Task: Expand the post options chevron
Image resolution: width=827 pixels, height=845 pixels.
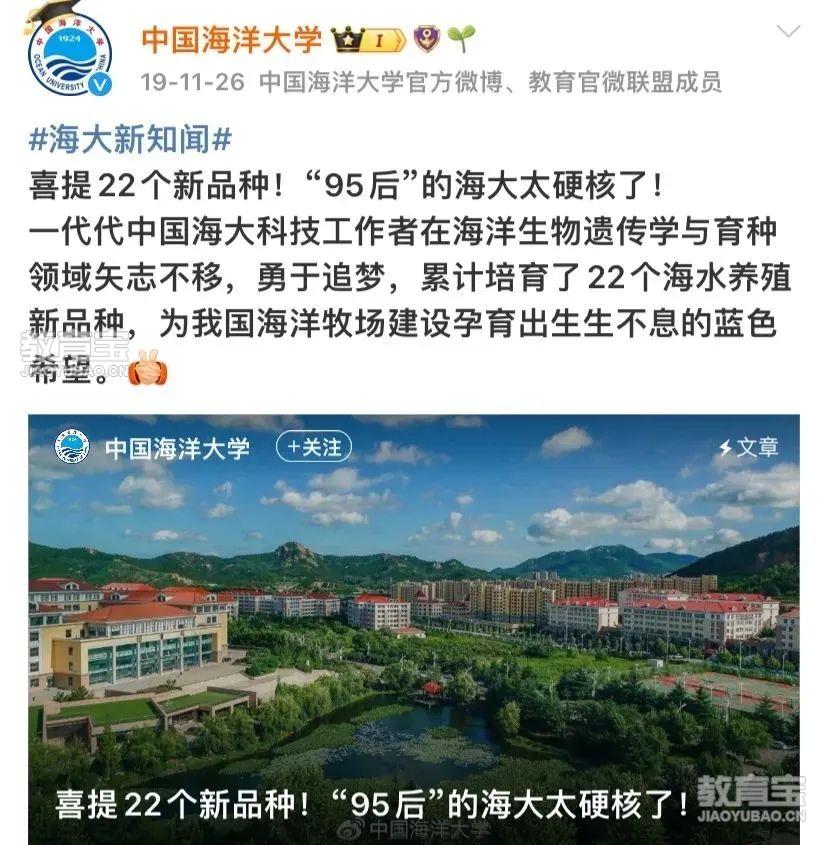Action: 789,31
